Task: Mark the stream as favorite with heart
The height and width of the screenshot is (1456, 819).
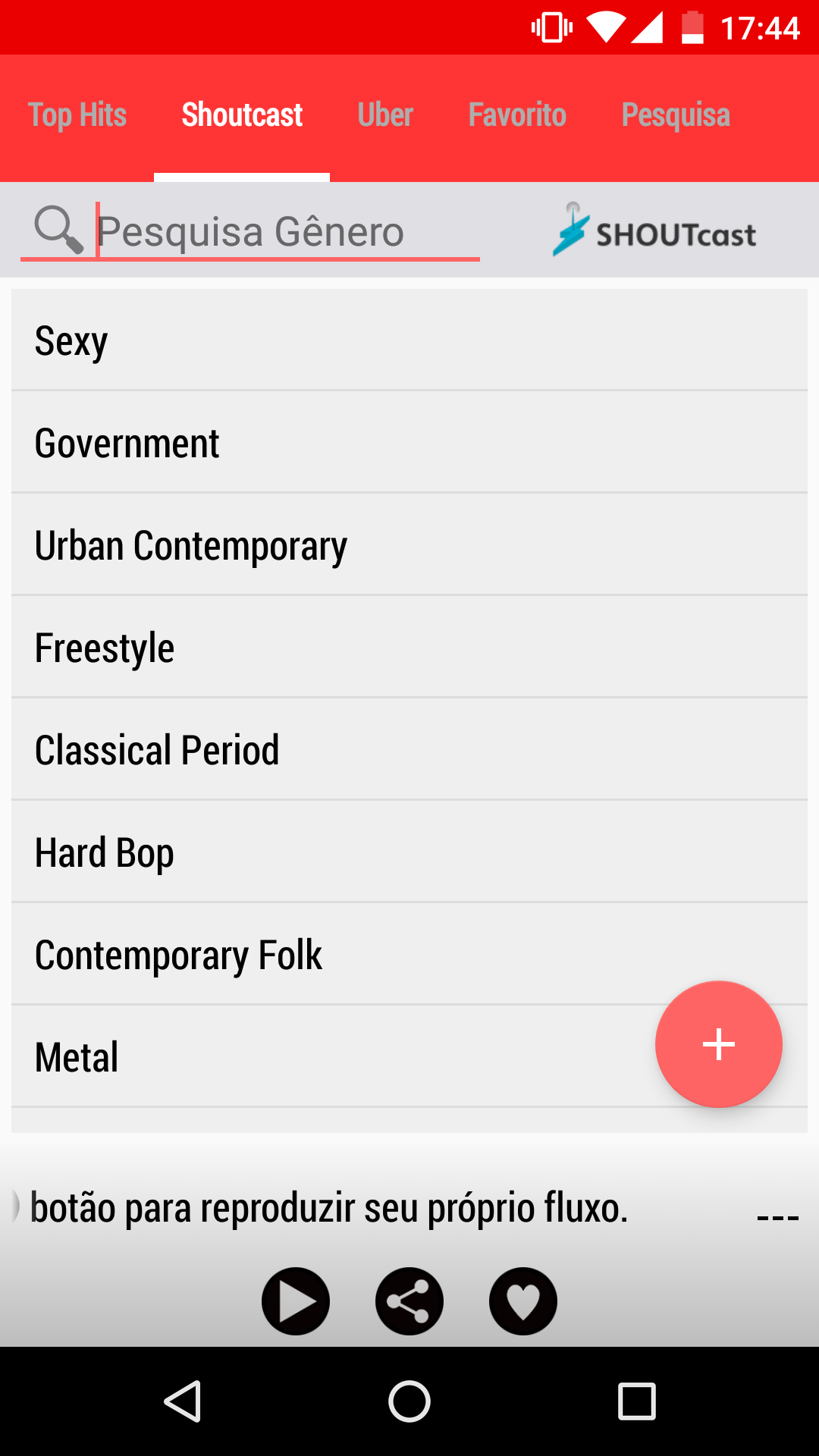Action: click(523, 1301)
